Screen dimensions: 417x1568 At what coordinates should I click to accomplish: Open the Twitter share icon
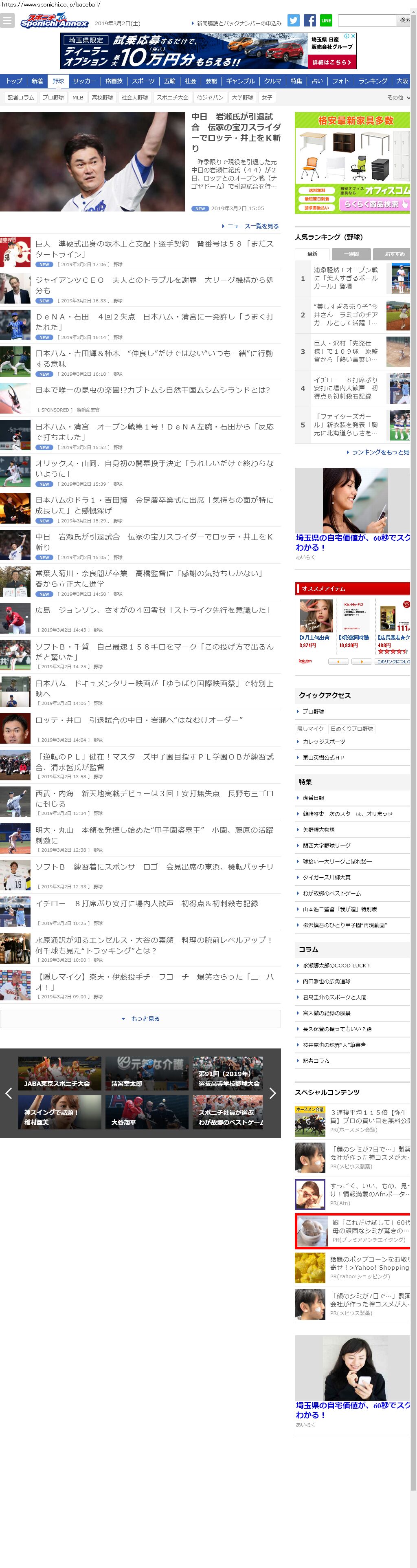[x=294, y=21]
